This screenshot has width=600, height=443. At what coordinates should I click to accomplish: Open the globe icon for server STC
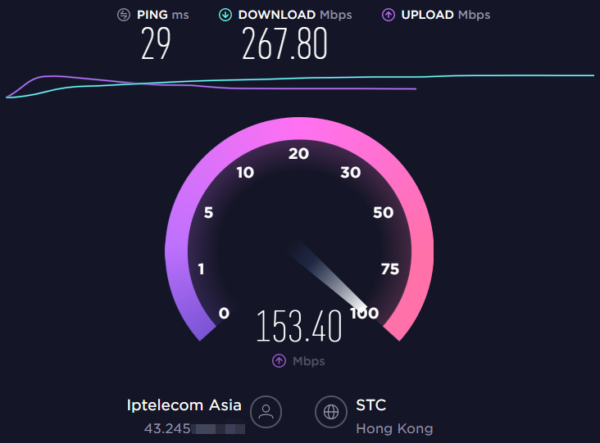(x=330, y=411)
